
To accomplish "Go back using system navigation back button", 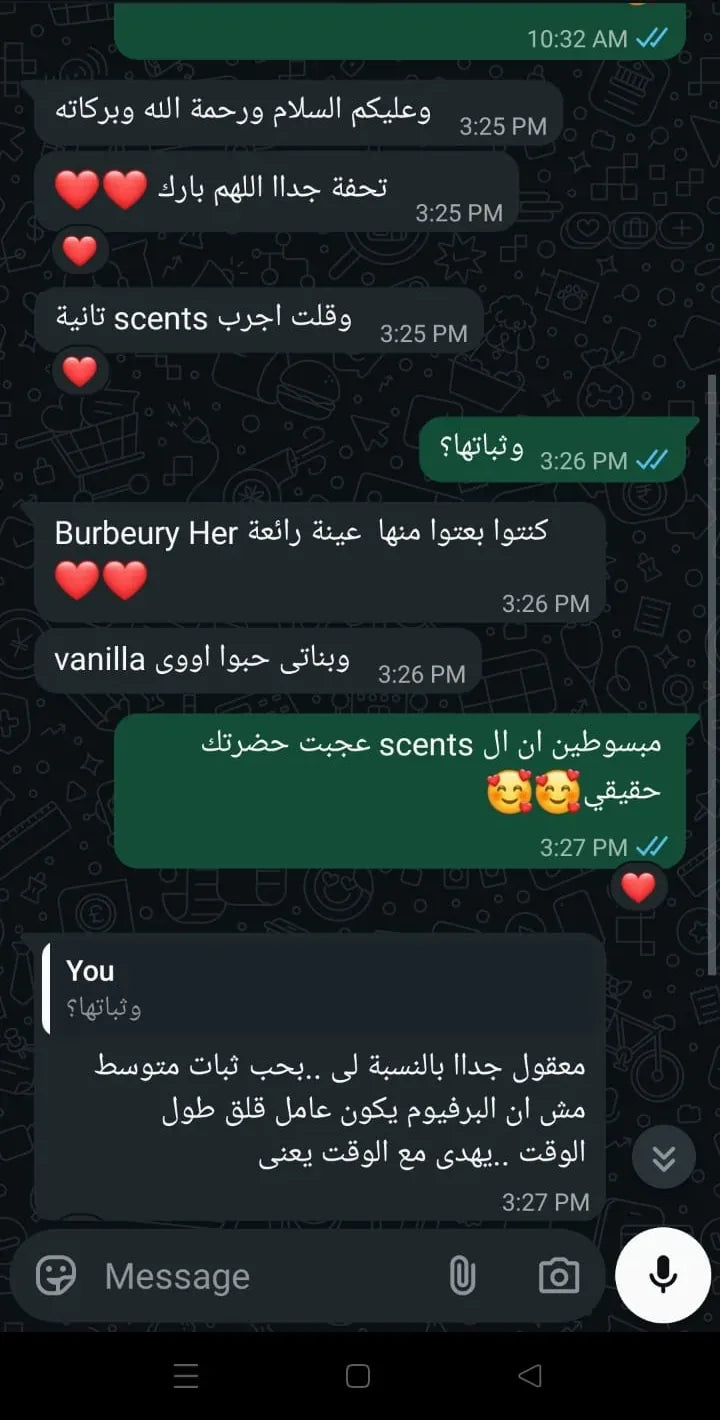I will tap(530, 1376).
